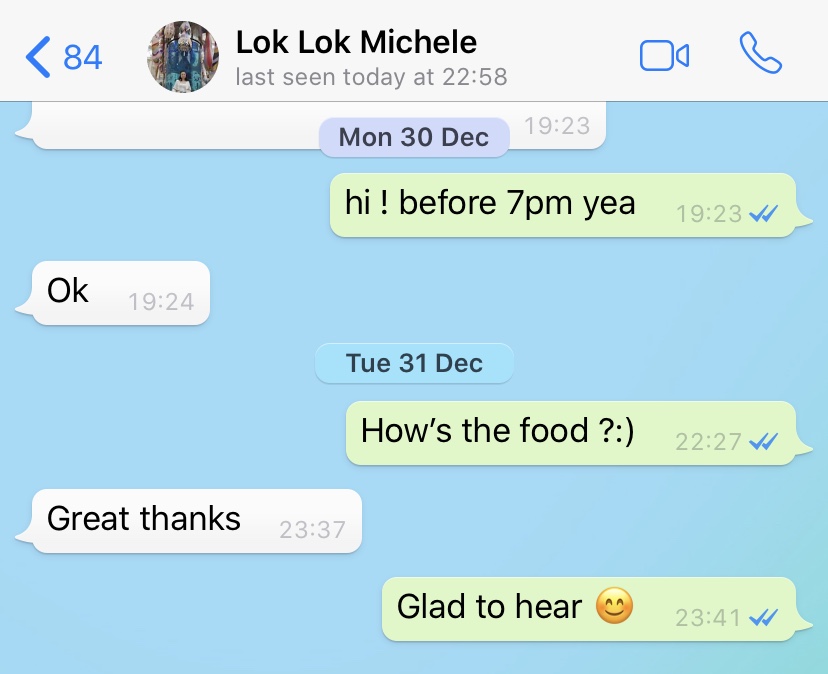Go back to the chats list

pyautogui.click(x=62, y=57)
